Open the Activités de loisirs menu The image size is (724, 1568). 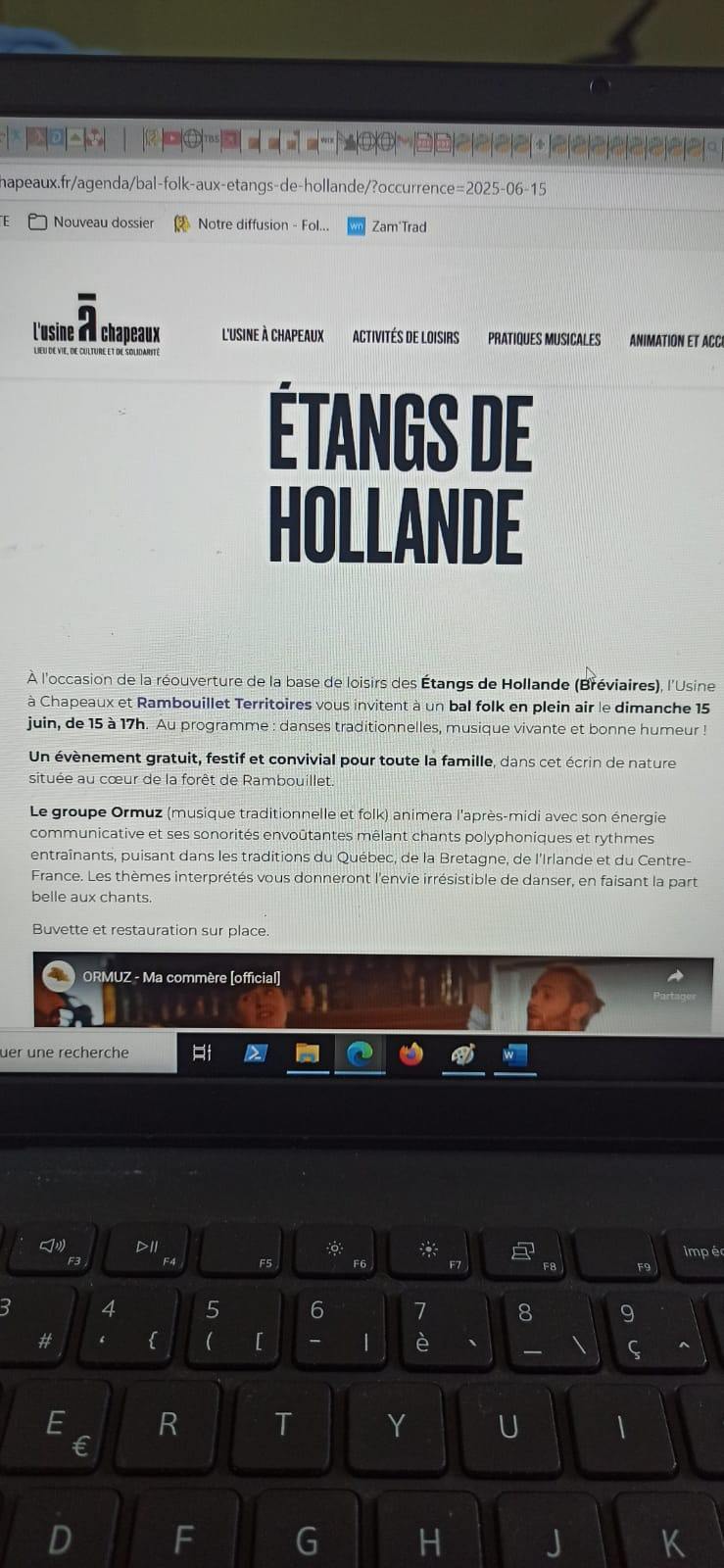tap(406, 337)
